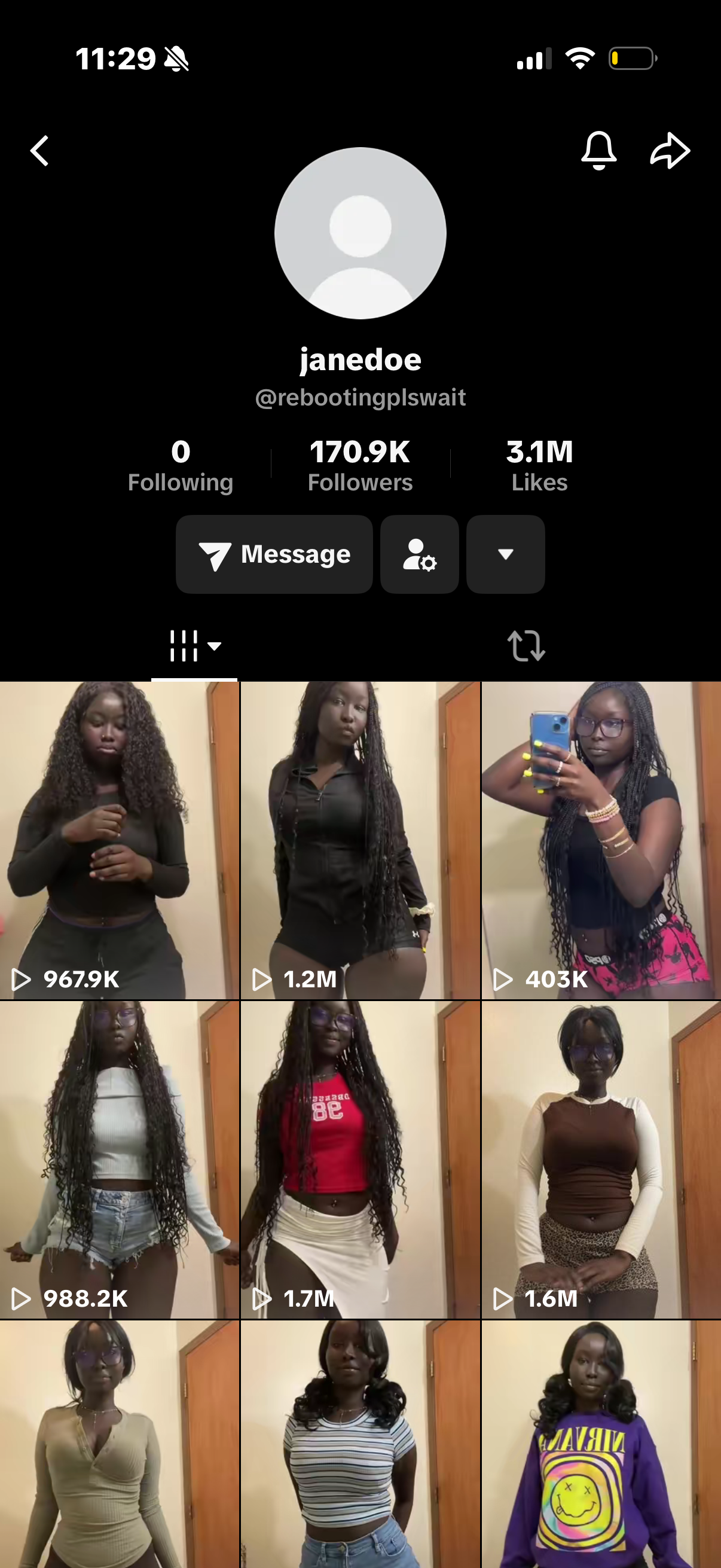
Task: View the 170.9K Followers list
Action: tap(360, 466)
